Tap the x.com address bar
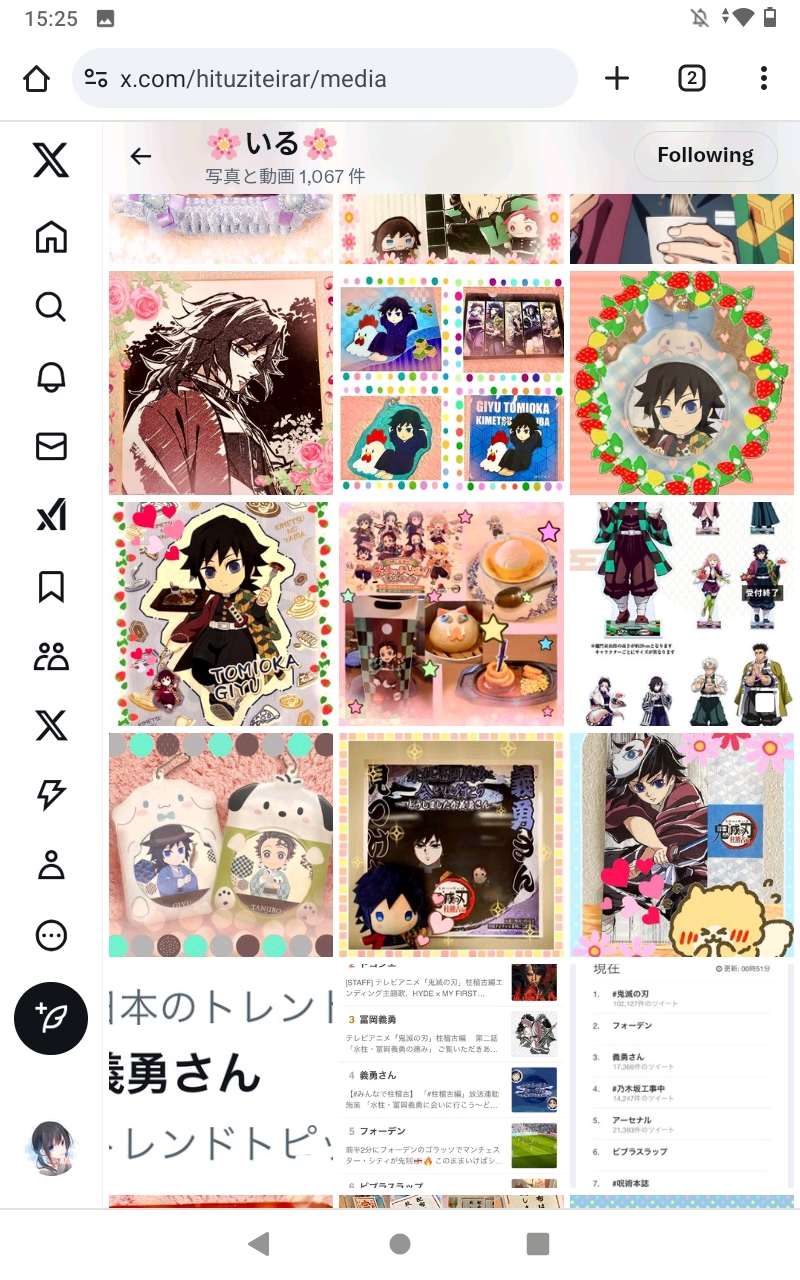 [x=325, y=79]
